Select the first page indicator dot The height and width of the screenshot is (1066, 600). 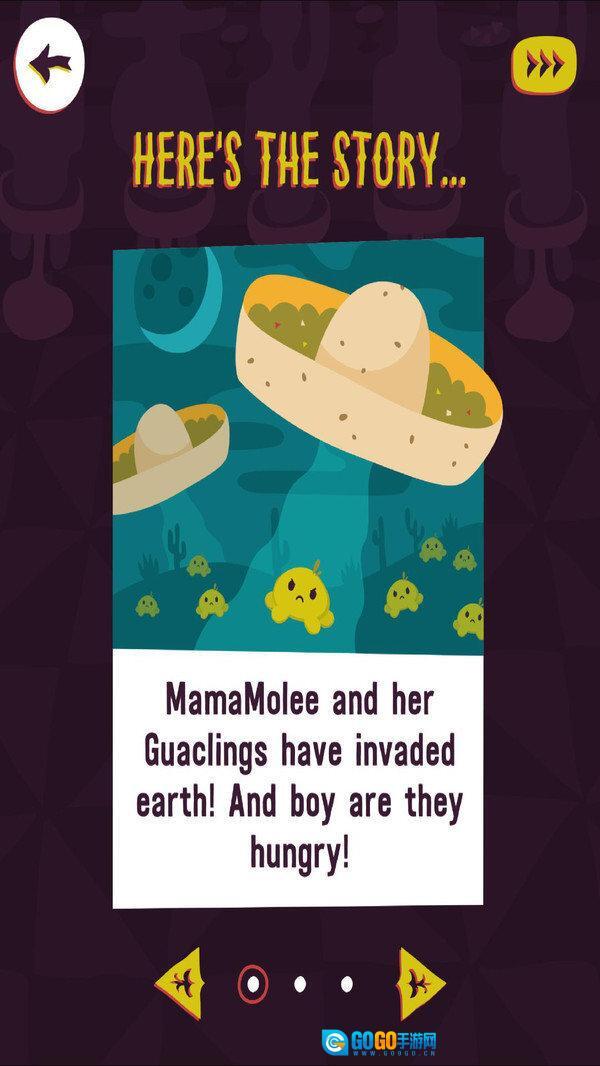254,985
